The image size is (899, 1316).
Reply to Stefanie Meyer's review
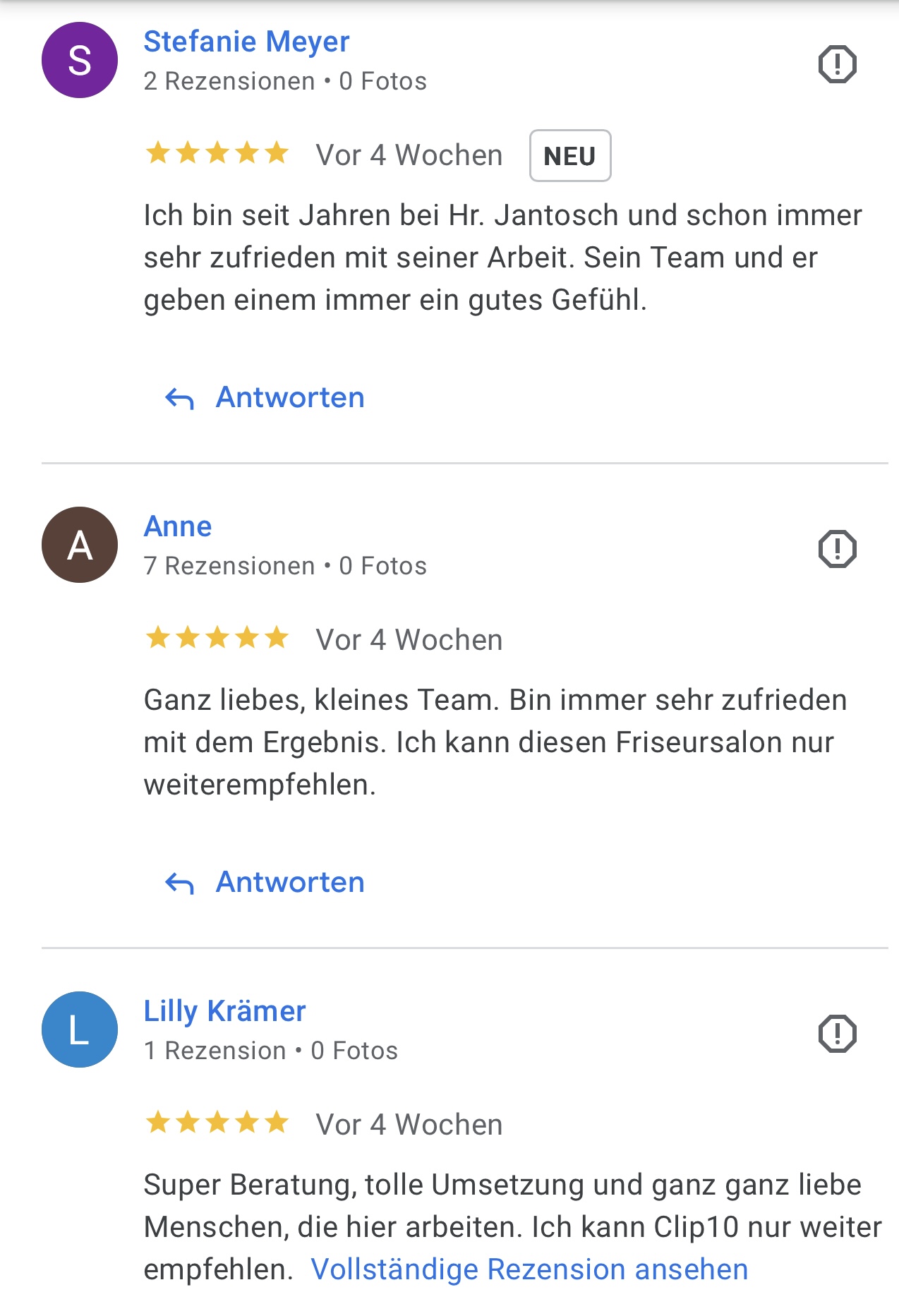pyautogui.click(x=265, y=398)
